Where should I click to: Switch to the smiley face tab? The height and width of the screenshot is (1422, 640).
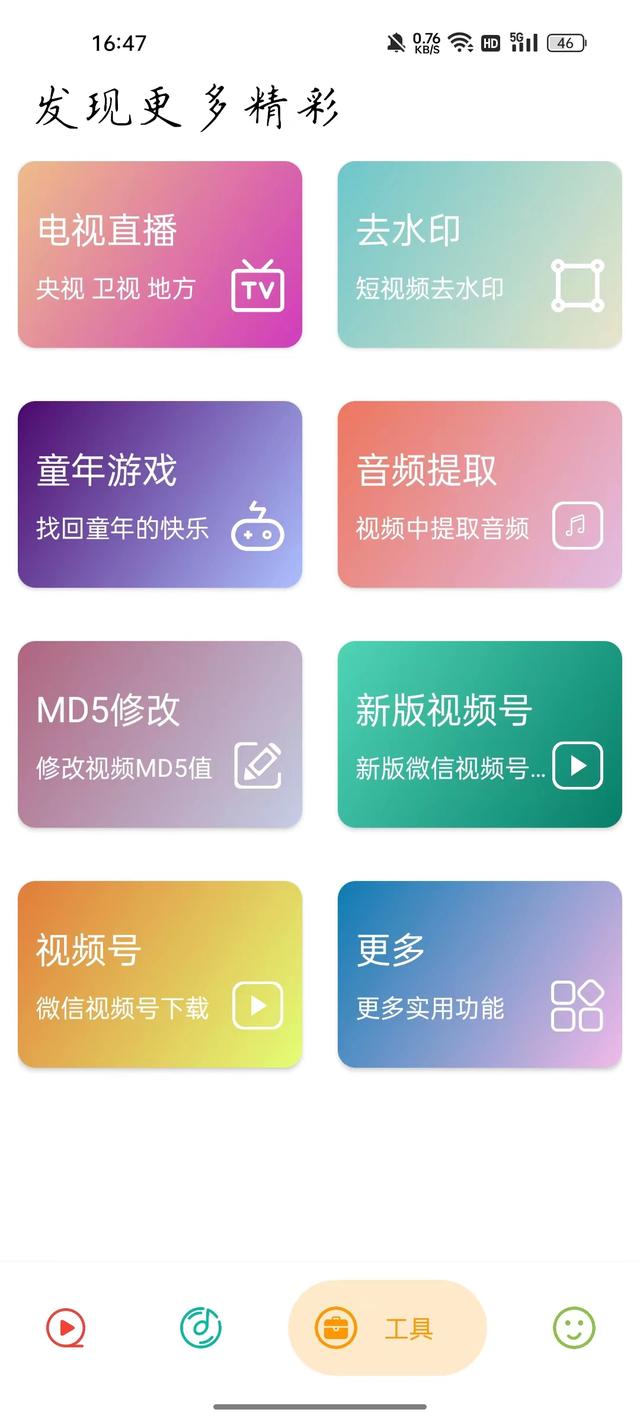574,1328
